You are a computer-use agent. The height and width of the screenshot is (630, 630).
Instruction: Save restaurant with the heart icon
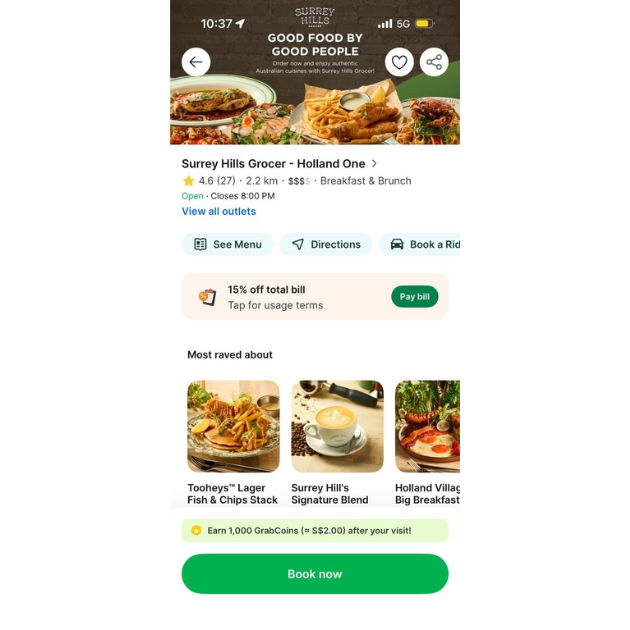point(399,62)
